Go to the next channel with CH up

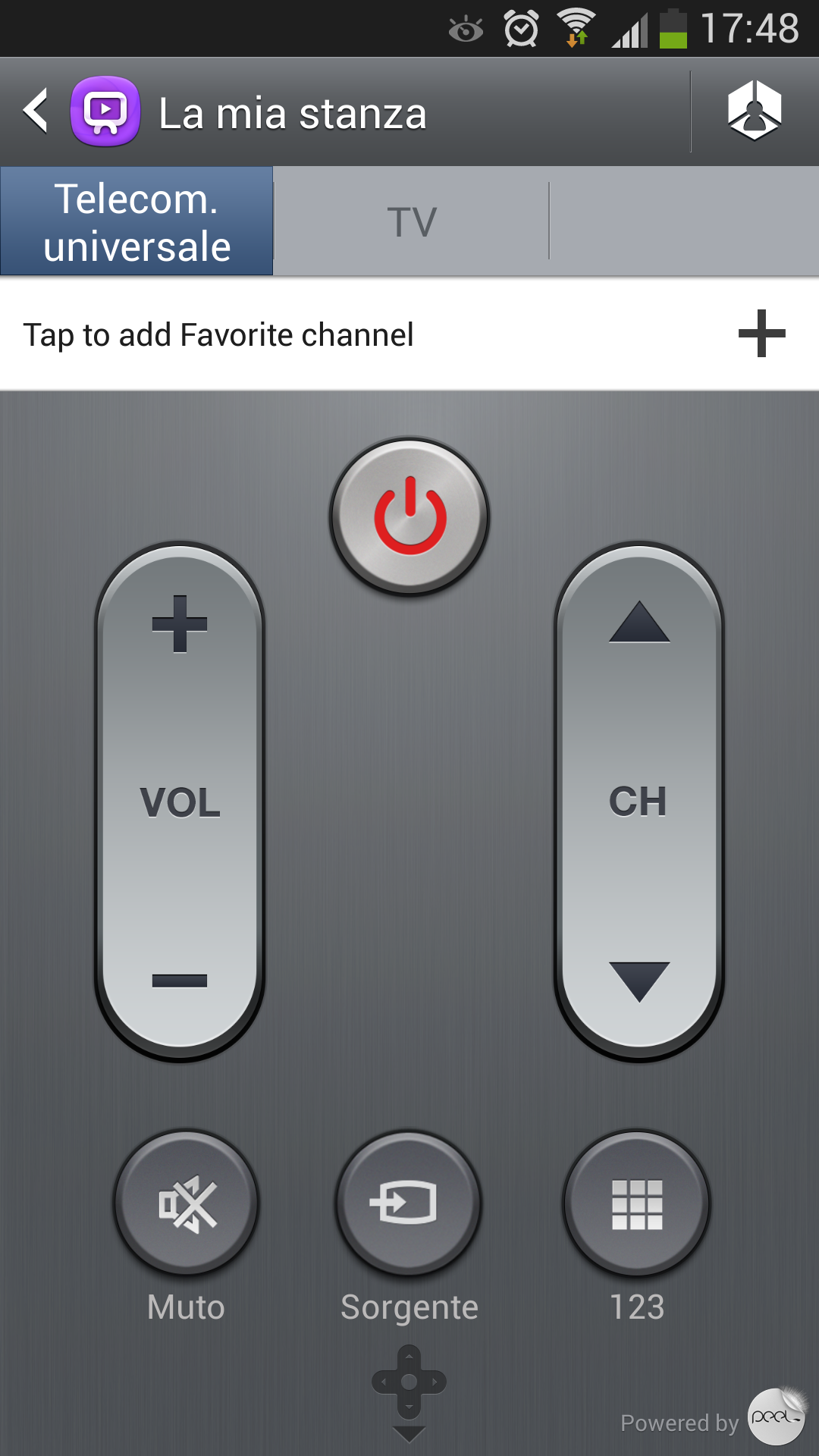(639, 623)
